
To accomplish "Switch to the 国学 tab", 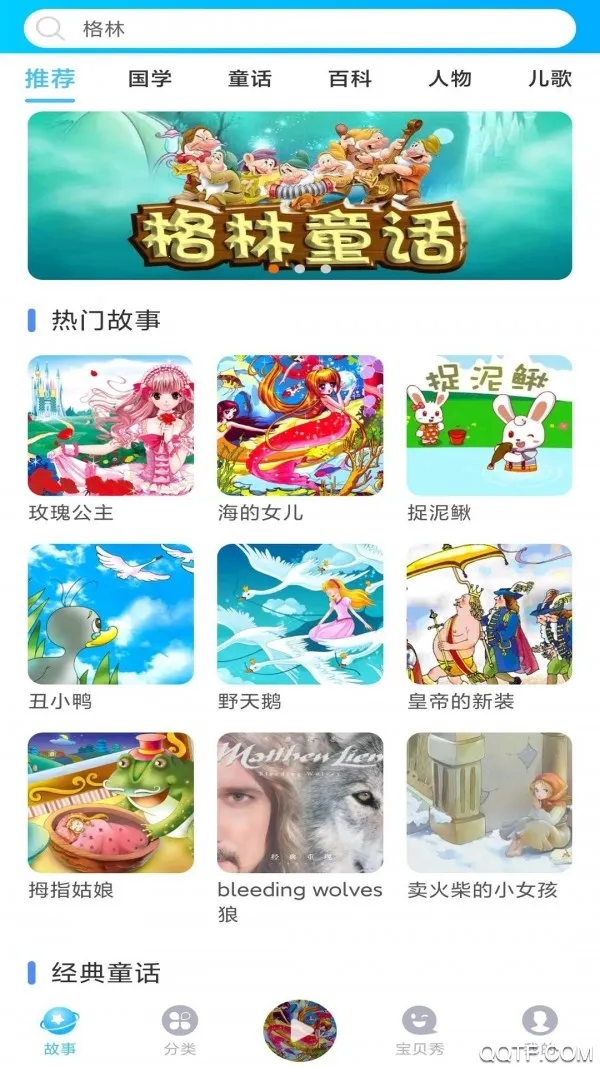I will pos(150,79).
